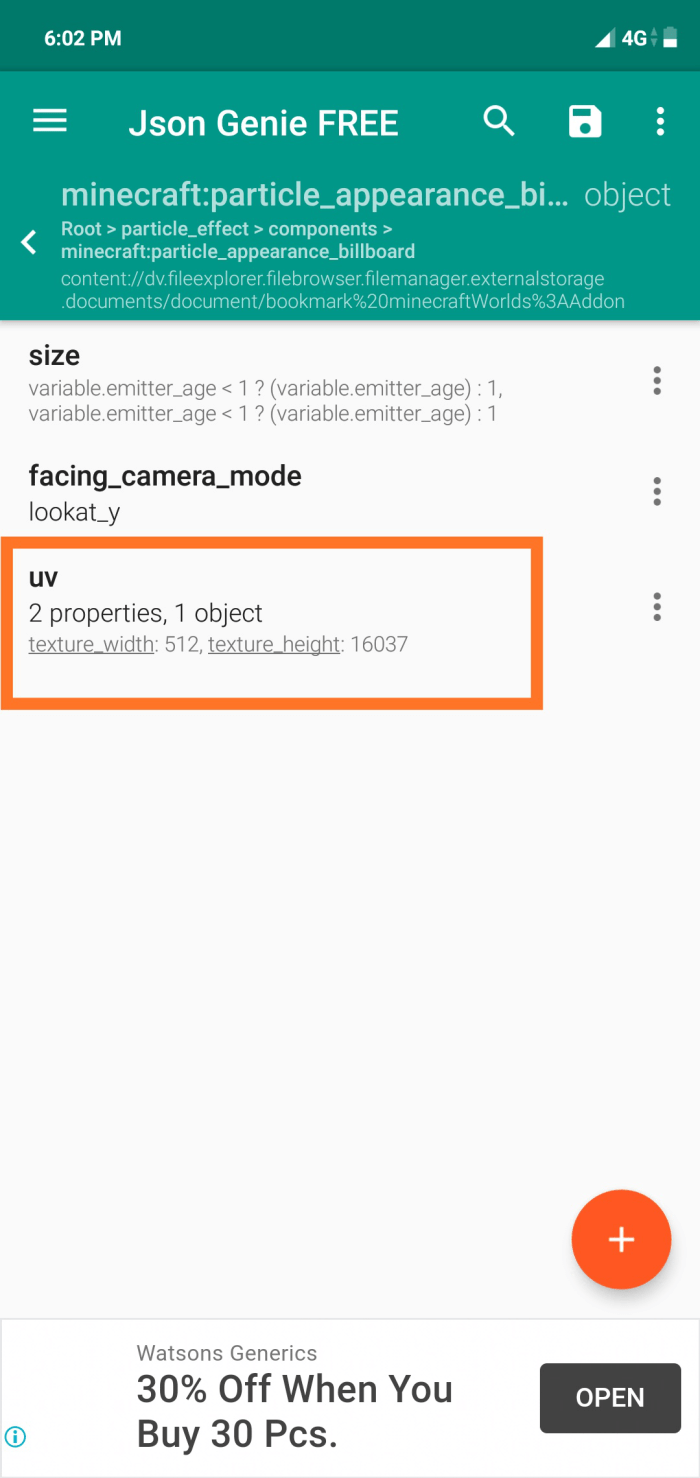View ad info icon

[16, 1437]
